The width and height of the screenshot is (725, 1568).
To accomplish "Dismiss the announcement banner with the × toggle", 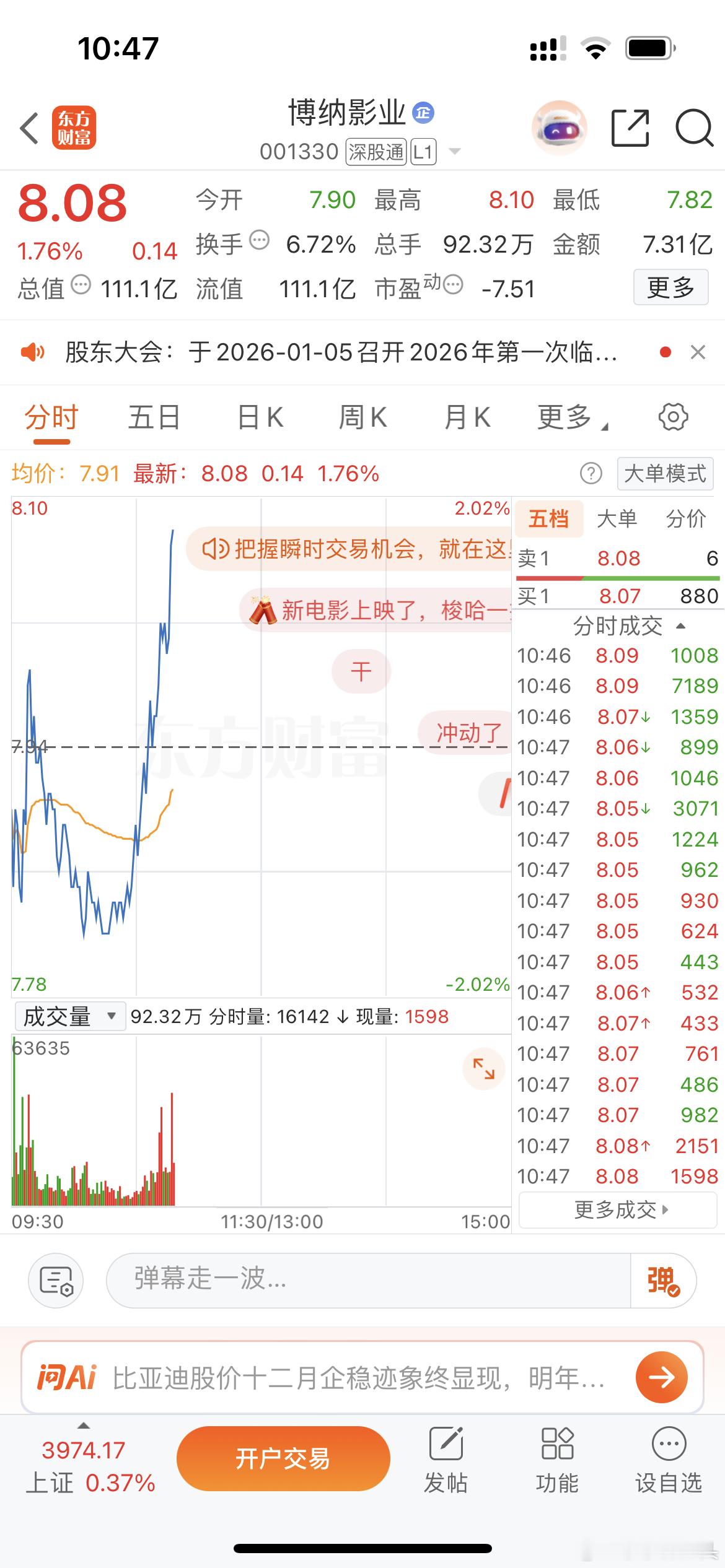I will [x=699, y=352].
